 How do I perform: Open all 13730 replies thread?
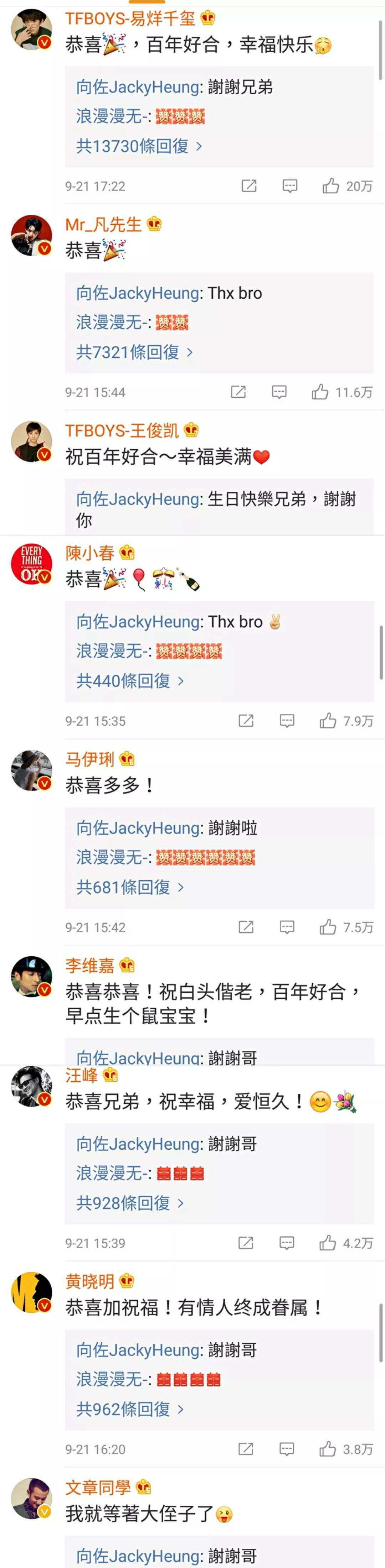[139, 146]
